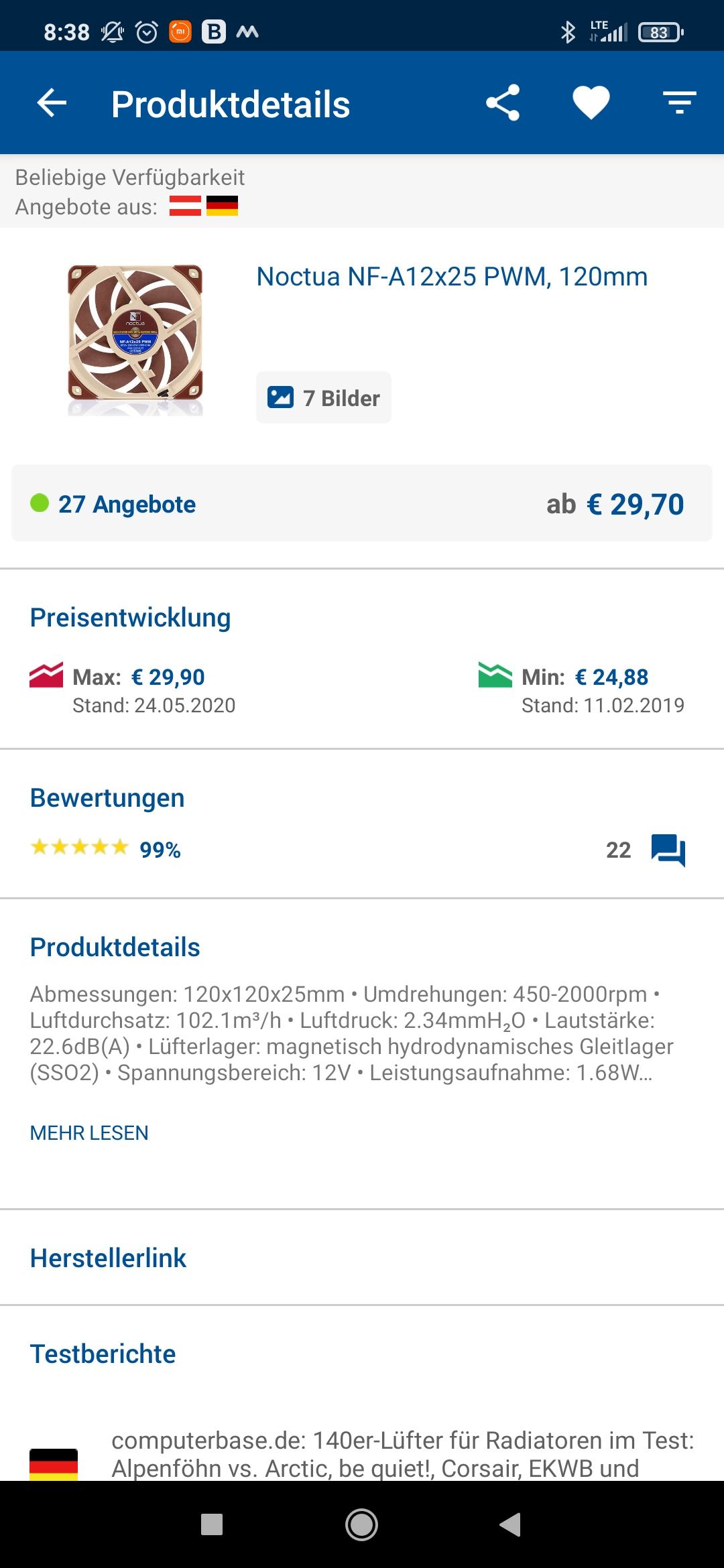Image resolution: width=724 pixels, height=1568 pixels.
Task: Open the Noctua fan product image
Action: pos(135,340)
